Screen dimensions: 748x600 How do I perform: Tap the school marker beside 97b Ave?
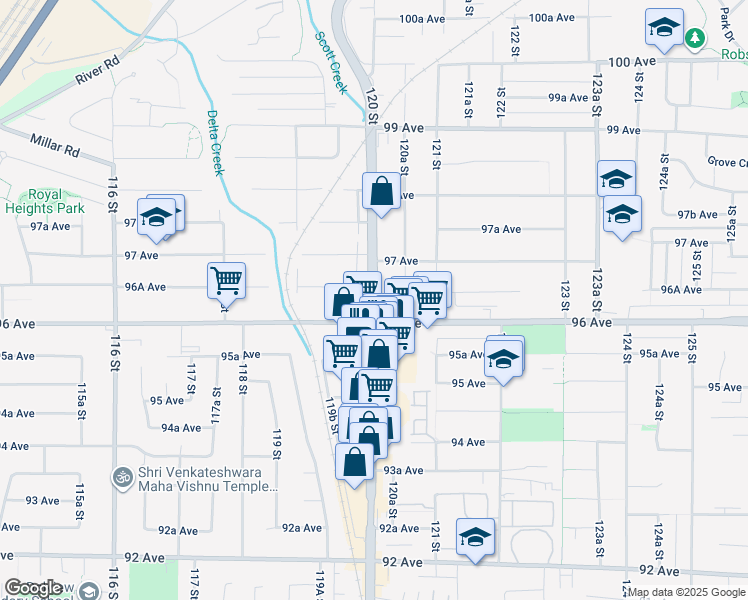[622, 217]
